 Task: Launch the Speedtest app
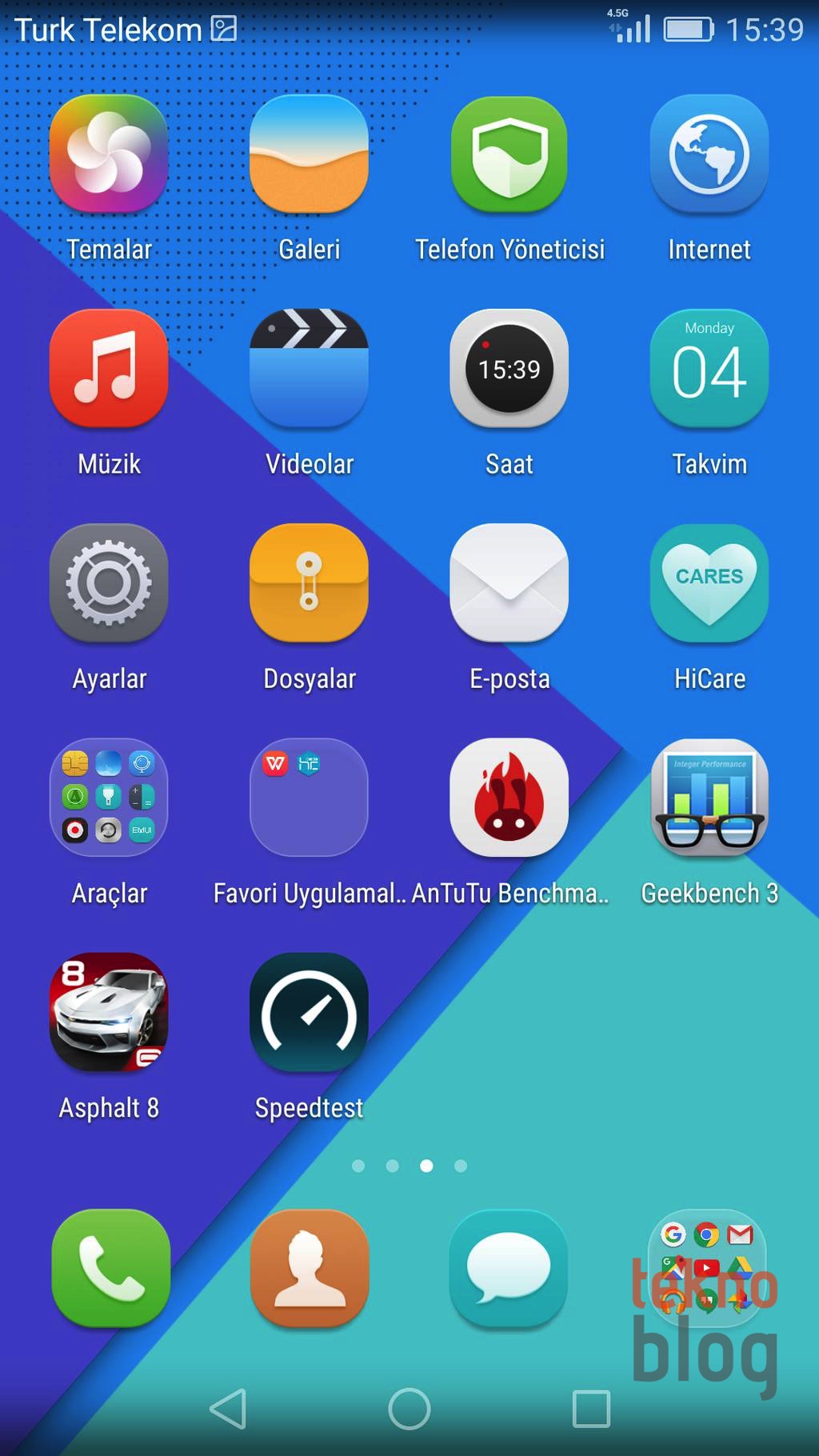point(309,1012)
